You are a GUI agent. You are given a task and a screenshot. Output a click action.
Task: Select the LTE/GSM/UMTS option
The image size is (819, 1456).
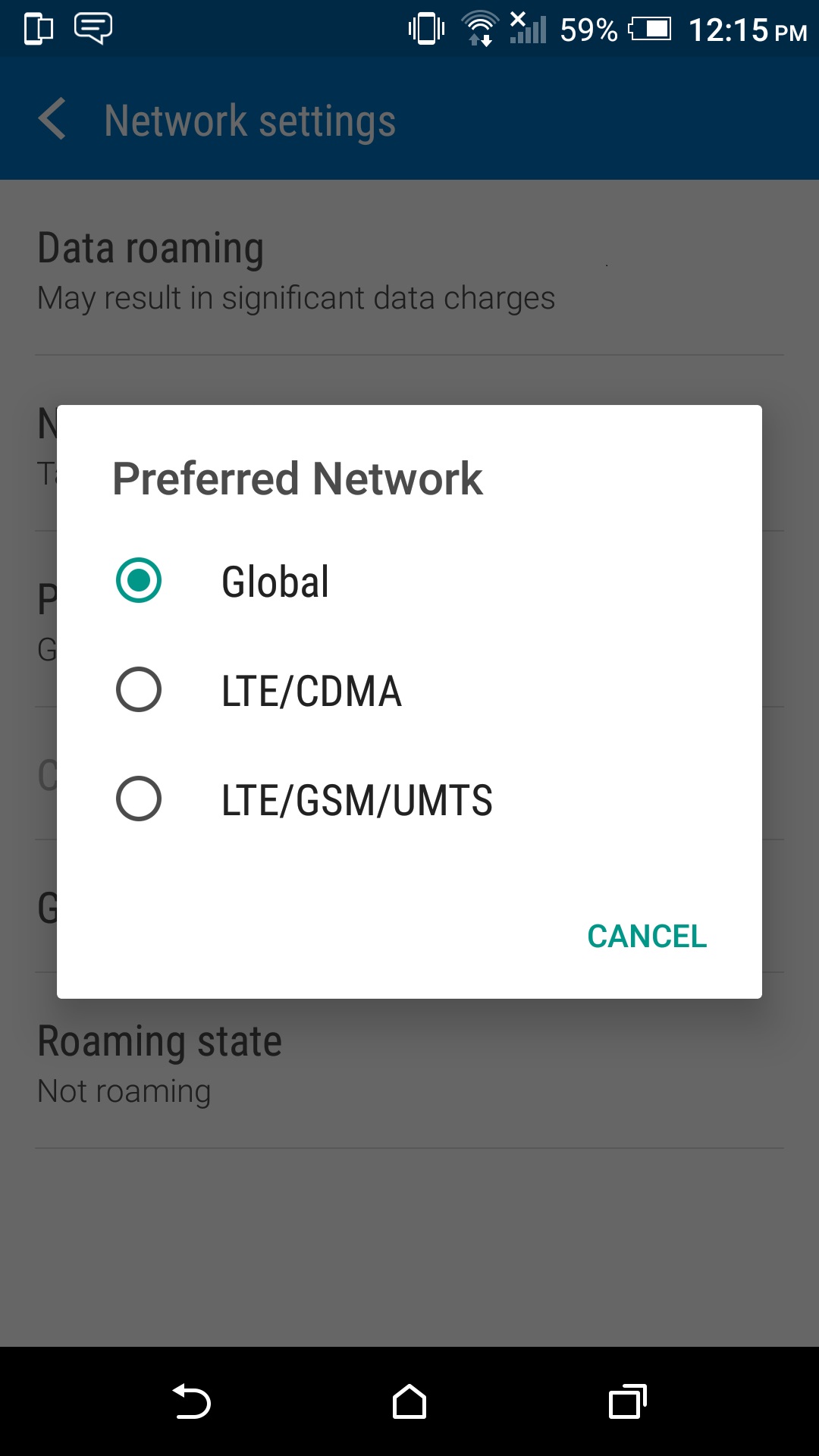pos(140,799)
